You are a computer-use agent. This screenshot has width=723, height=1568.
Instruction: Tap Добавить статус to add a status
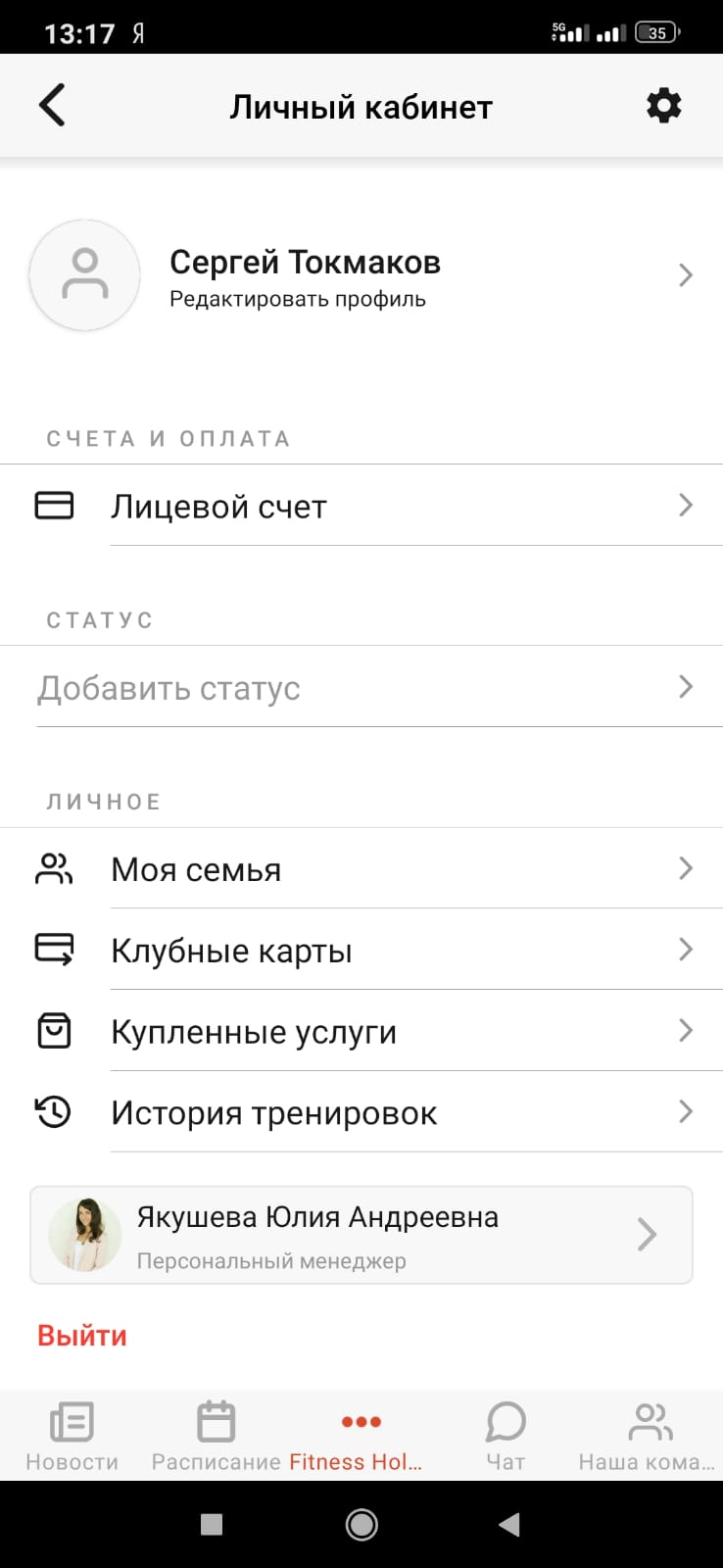pyautogui.click(x=361, y=687)
